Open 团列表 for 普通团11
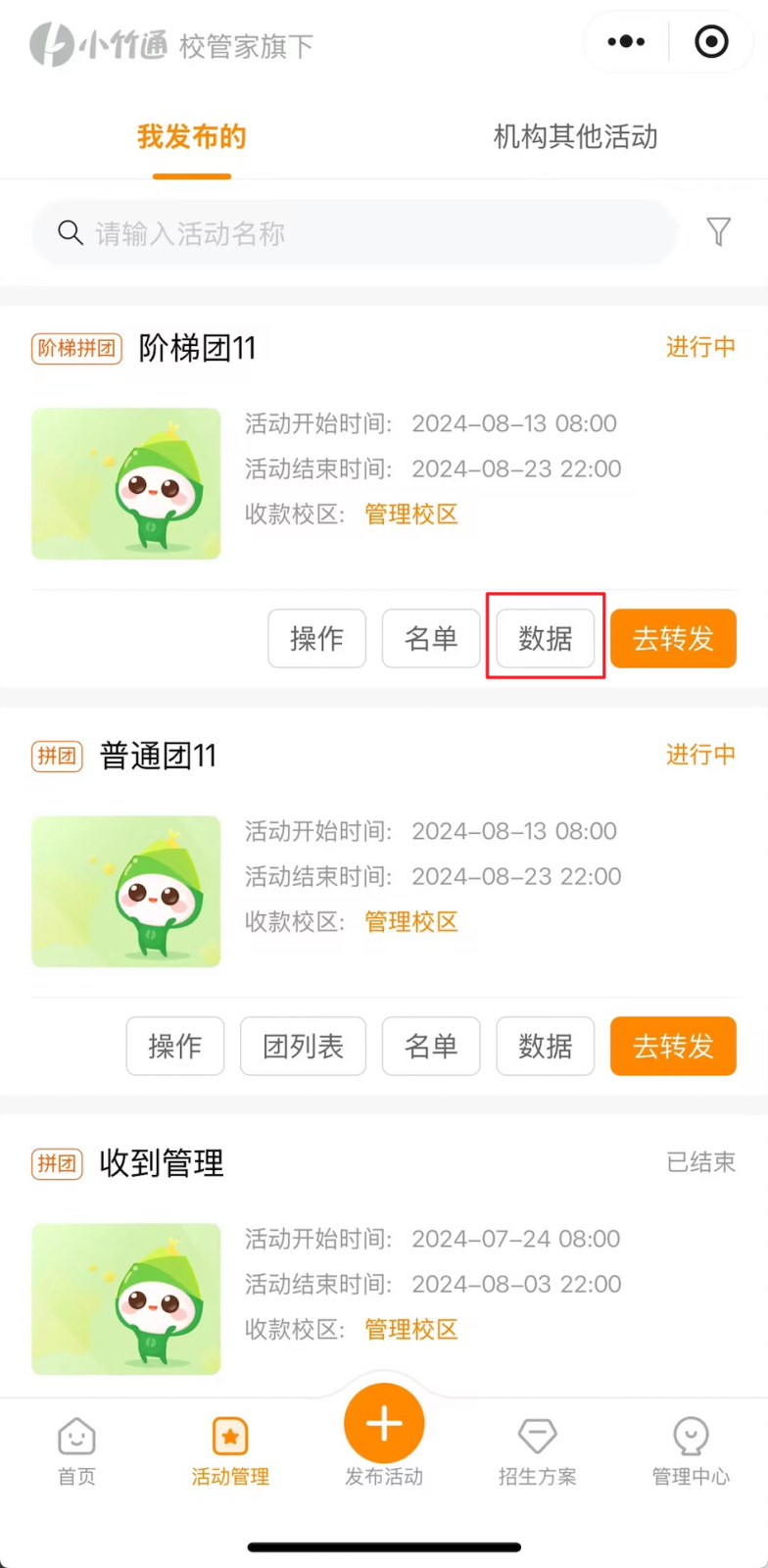768x1568 pixels. pyautogui.click(x=303, y=1047)
